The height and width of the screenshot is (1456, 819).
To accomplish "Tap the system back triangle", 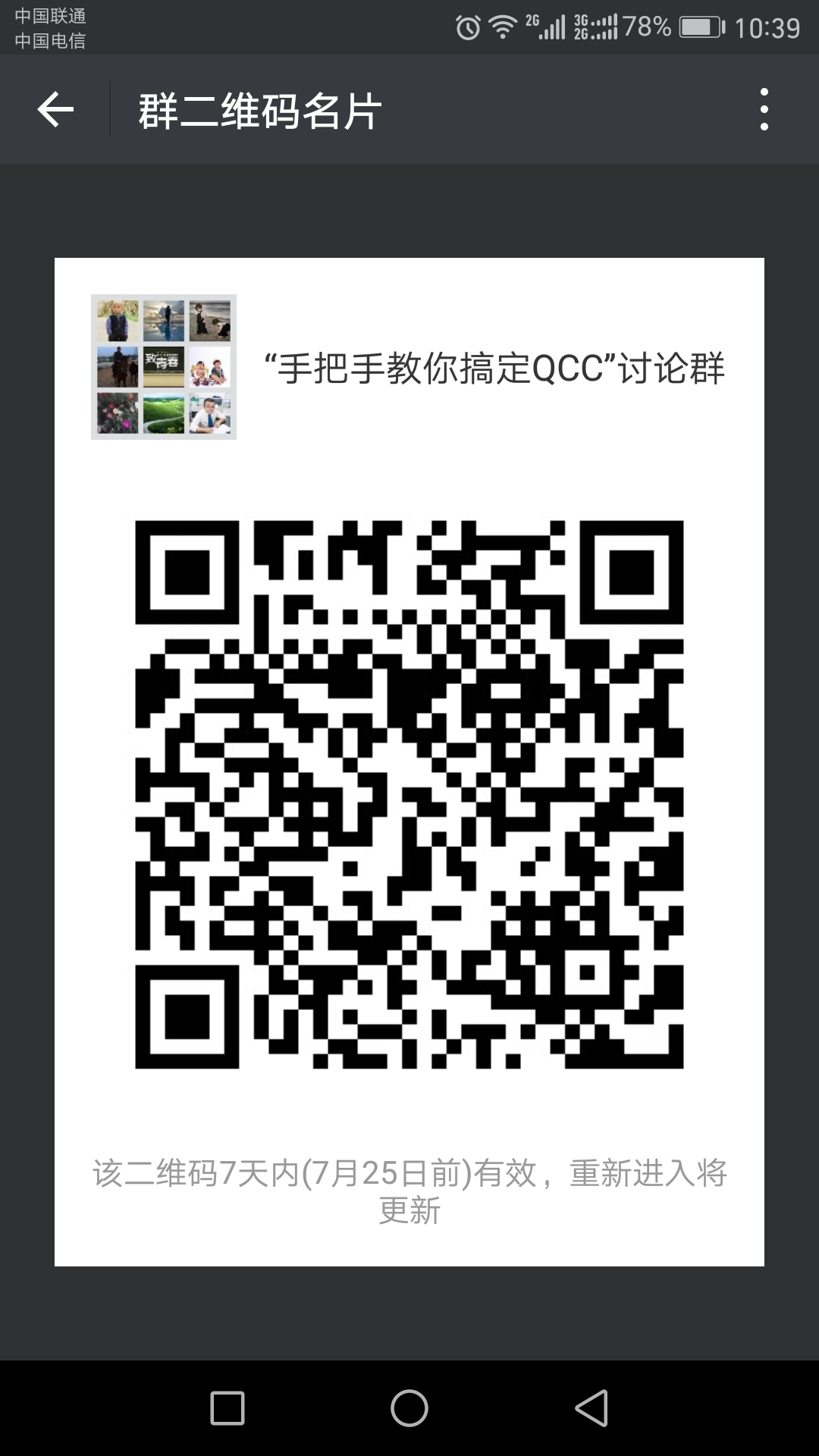I will click(591, 1408).
